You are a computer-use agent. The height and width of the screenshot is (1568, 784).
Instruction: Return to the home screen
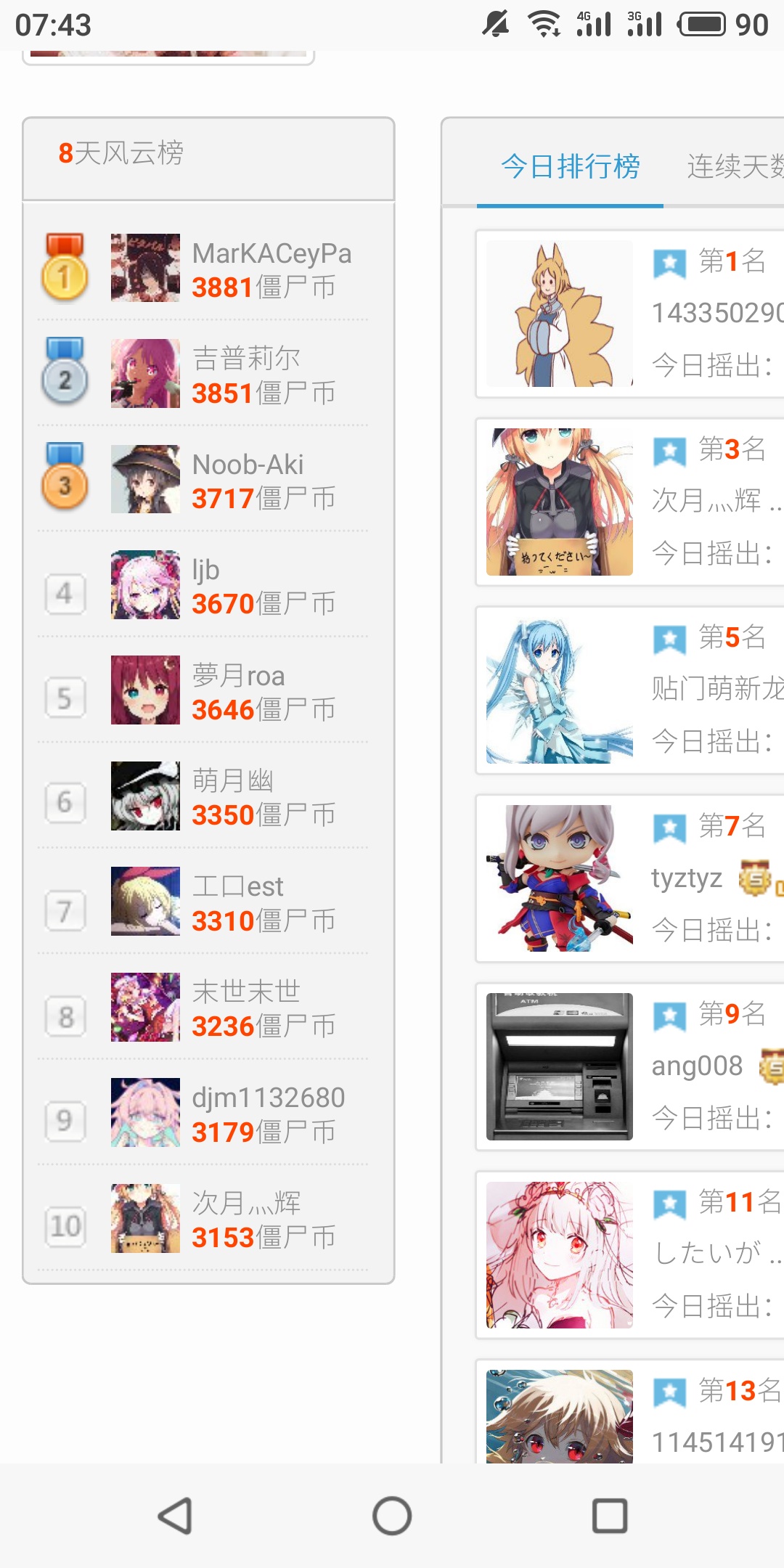tap(392, 1516)
